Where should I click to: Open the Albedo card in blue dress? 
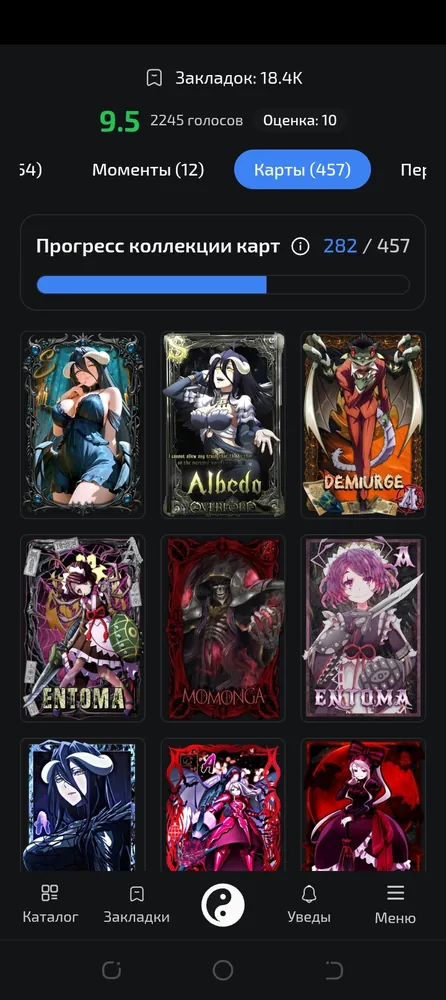tap(82, 424)
